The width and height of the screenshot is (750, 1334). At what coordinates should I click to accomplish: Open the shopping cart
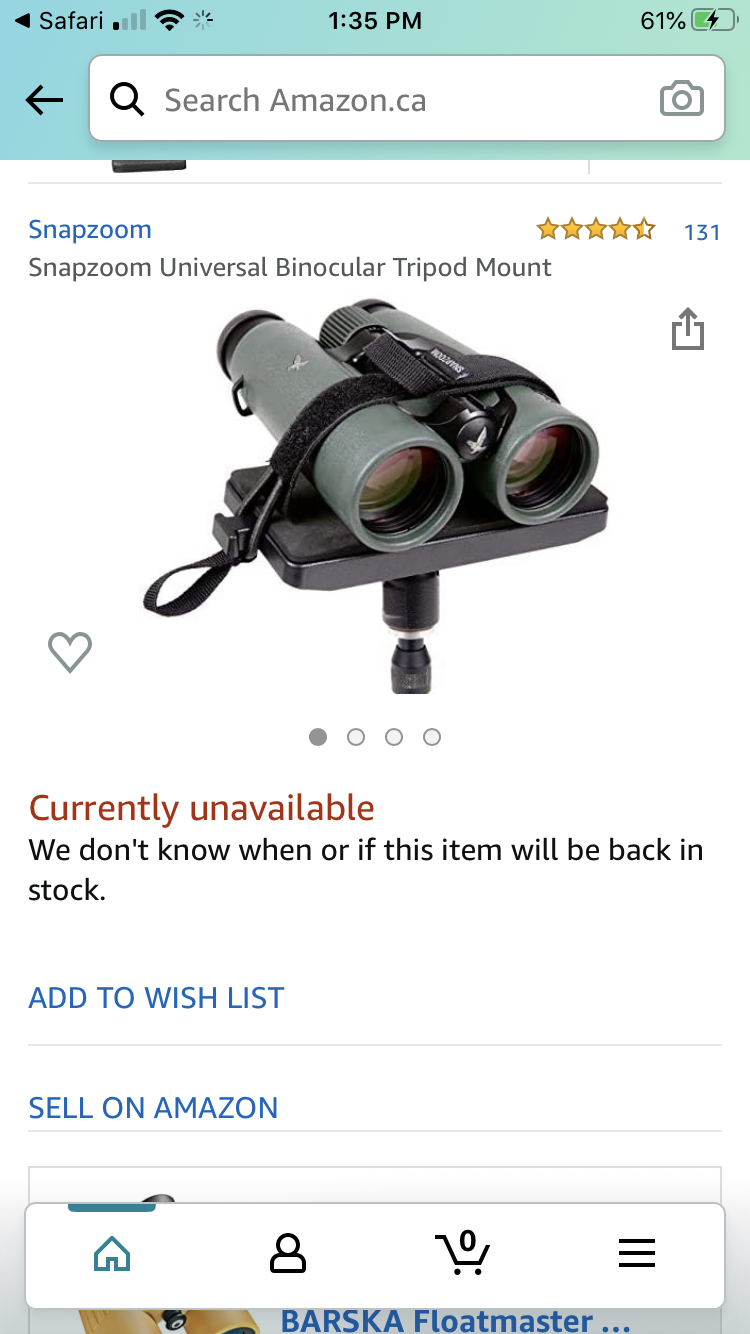(462, 1252)
